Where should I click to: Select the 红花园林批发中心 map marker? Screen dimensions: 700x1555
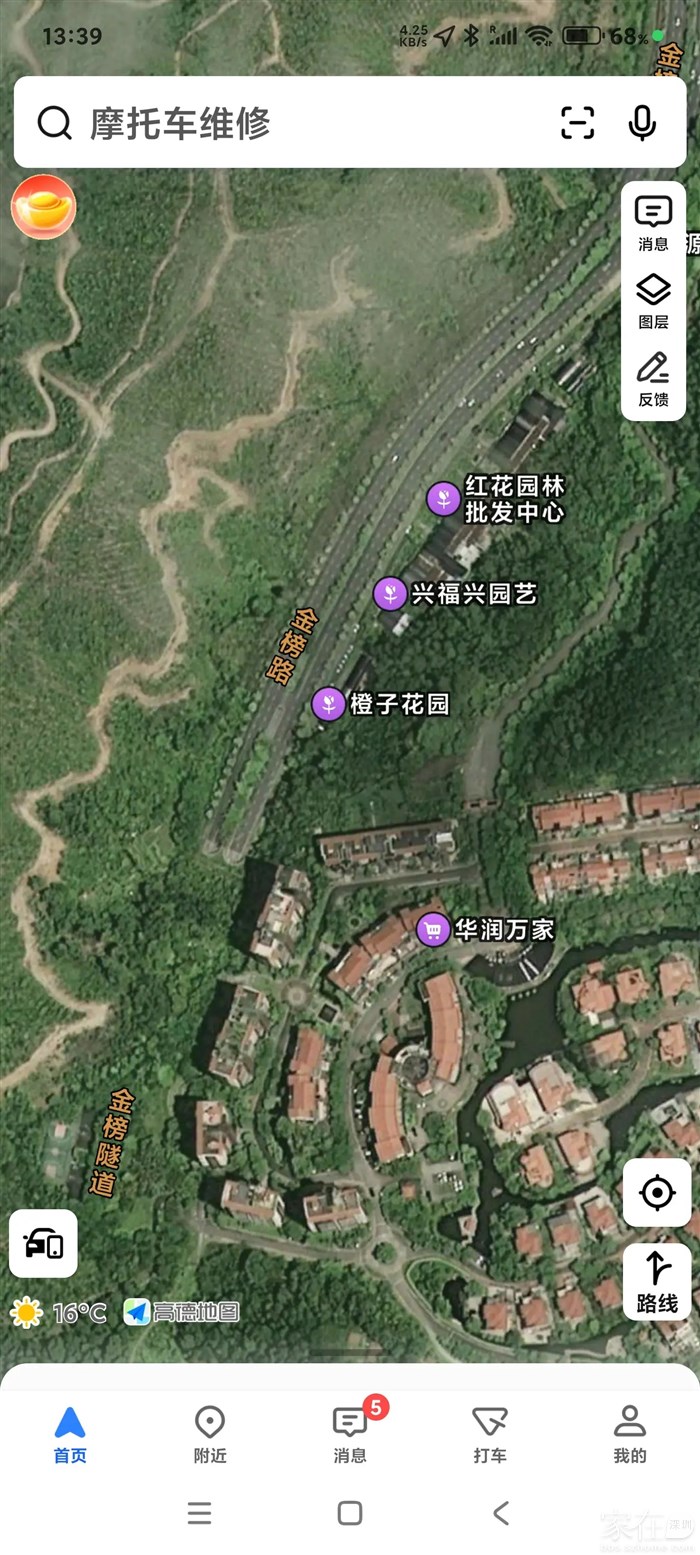[x=443, y=498]
